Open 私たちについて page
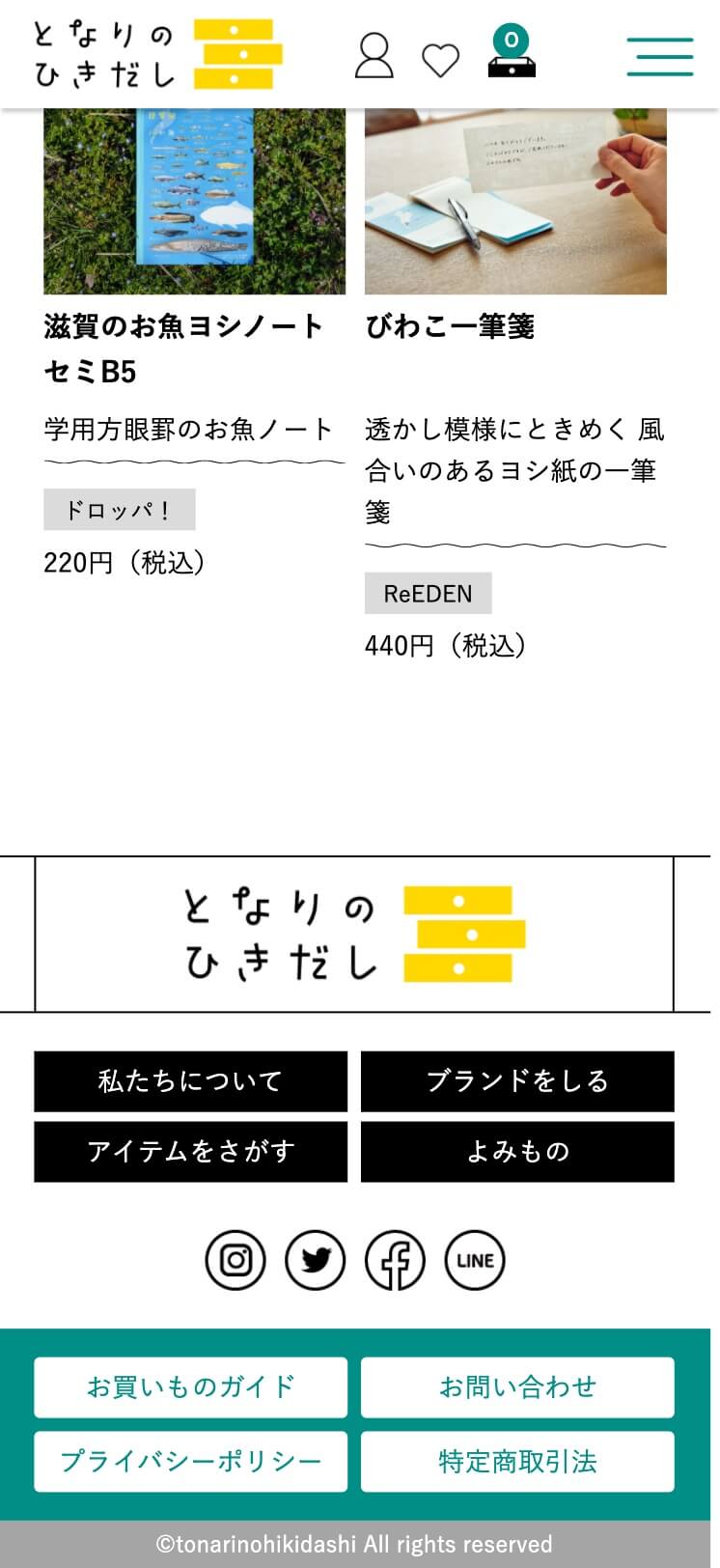This screenshot has width=720, height=1568. 190,1081
